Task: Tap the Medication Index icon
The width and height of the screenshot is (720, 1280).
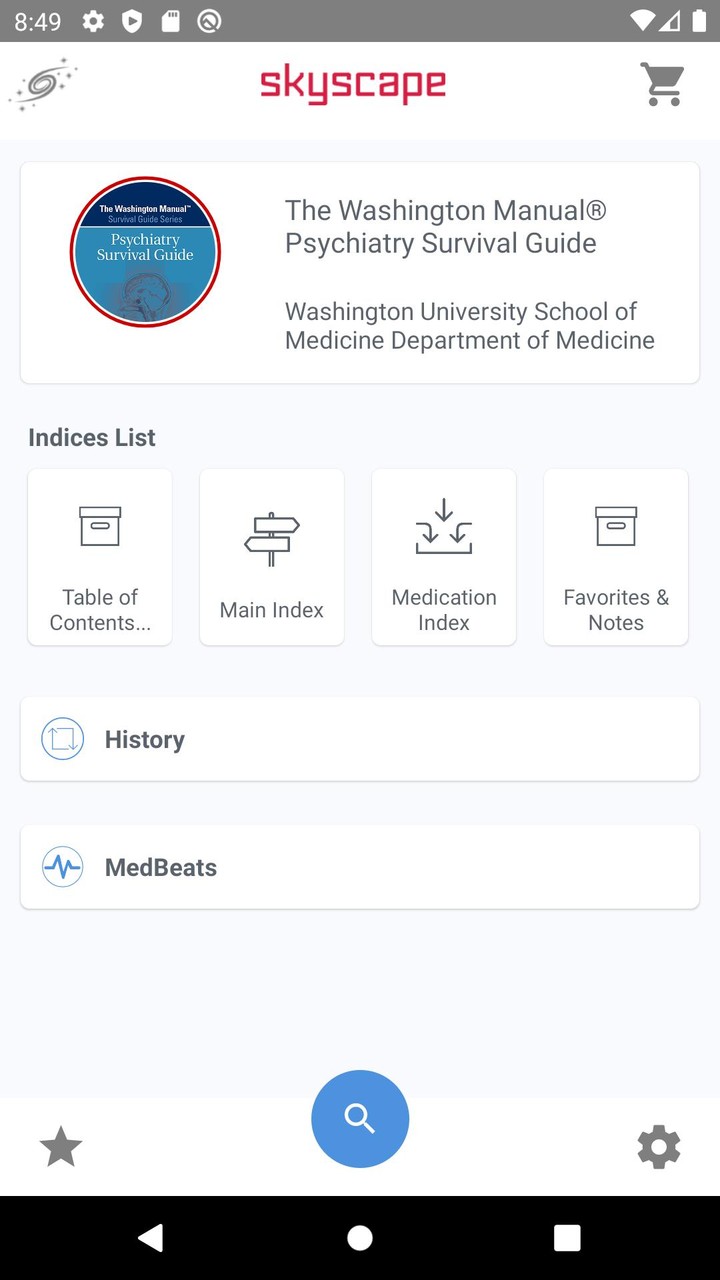Action: [x=443, y=528]
